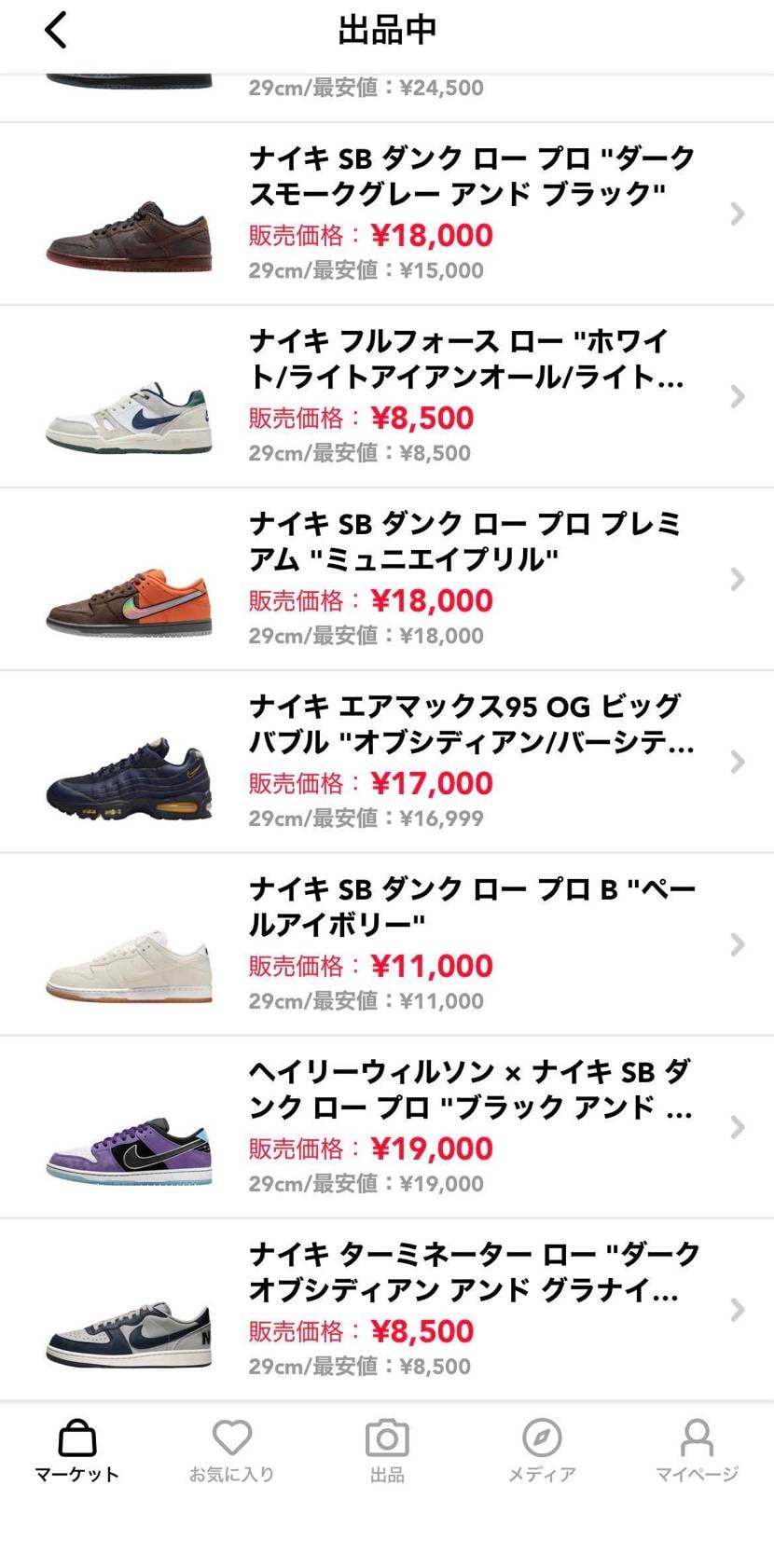
Task: Open the マイページ menu item
Action: point(696,1452)
